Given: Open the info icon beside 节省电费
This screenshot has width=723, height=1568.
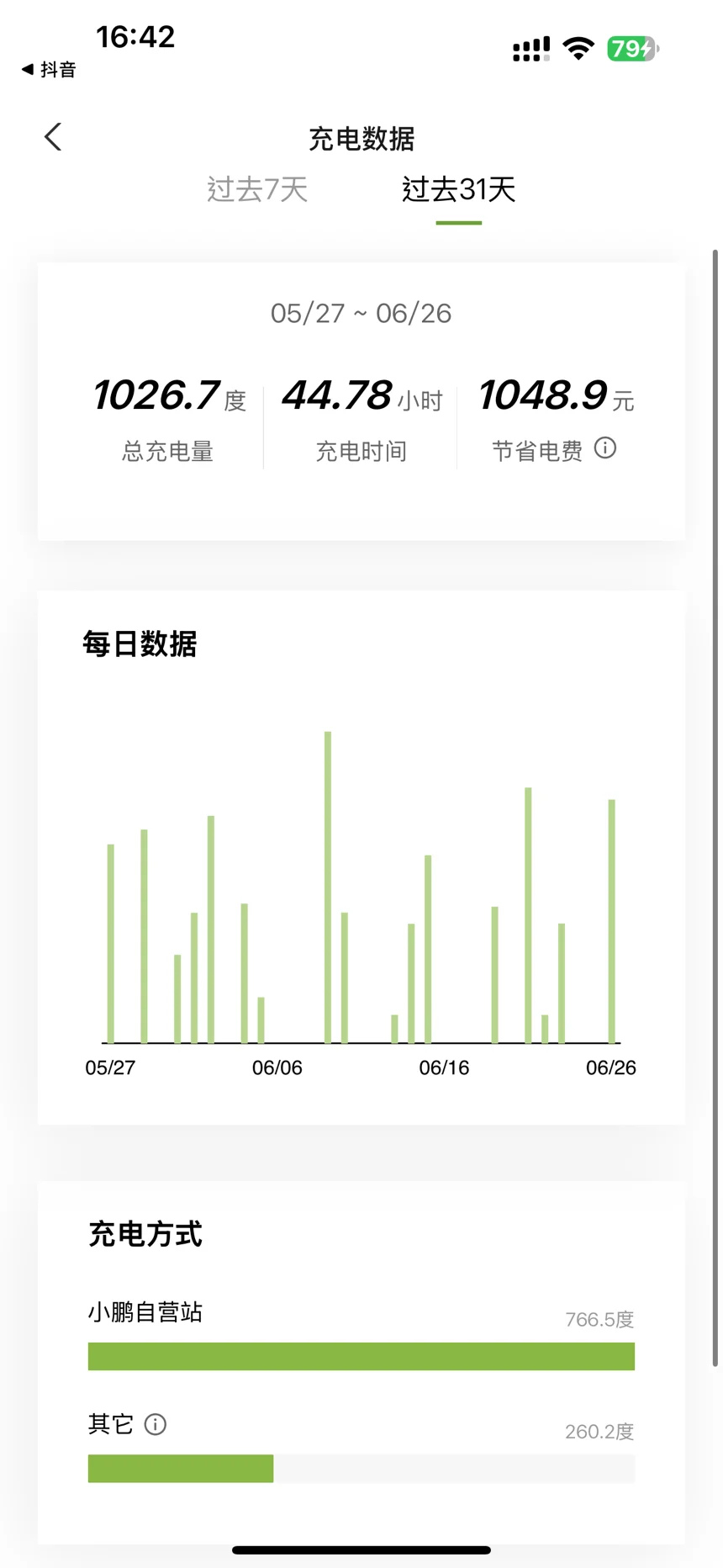Looking at the screenshot, I should click(605, 448).
